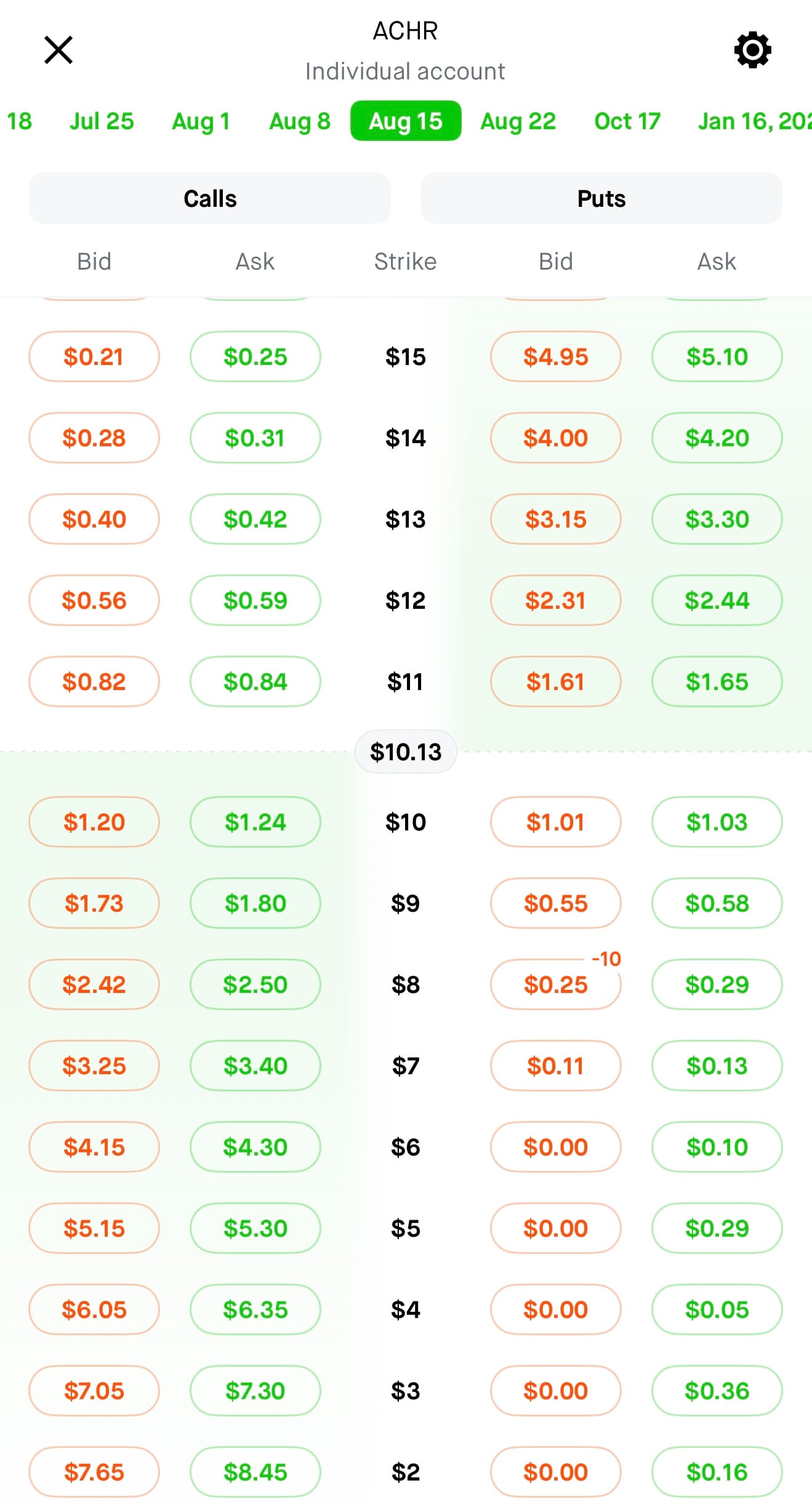The height and width of the screenshot is (1507, 812).
Task: Select the $8 put bid at $0.25
Action: point(556,984)
